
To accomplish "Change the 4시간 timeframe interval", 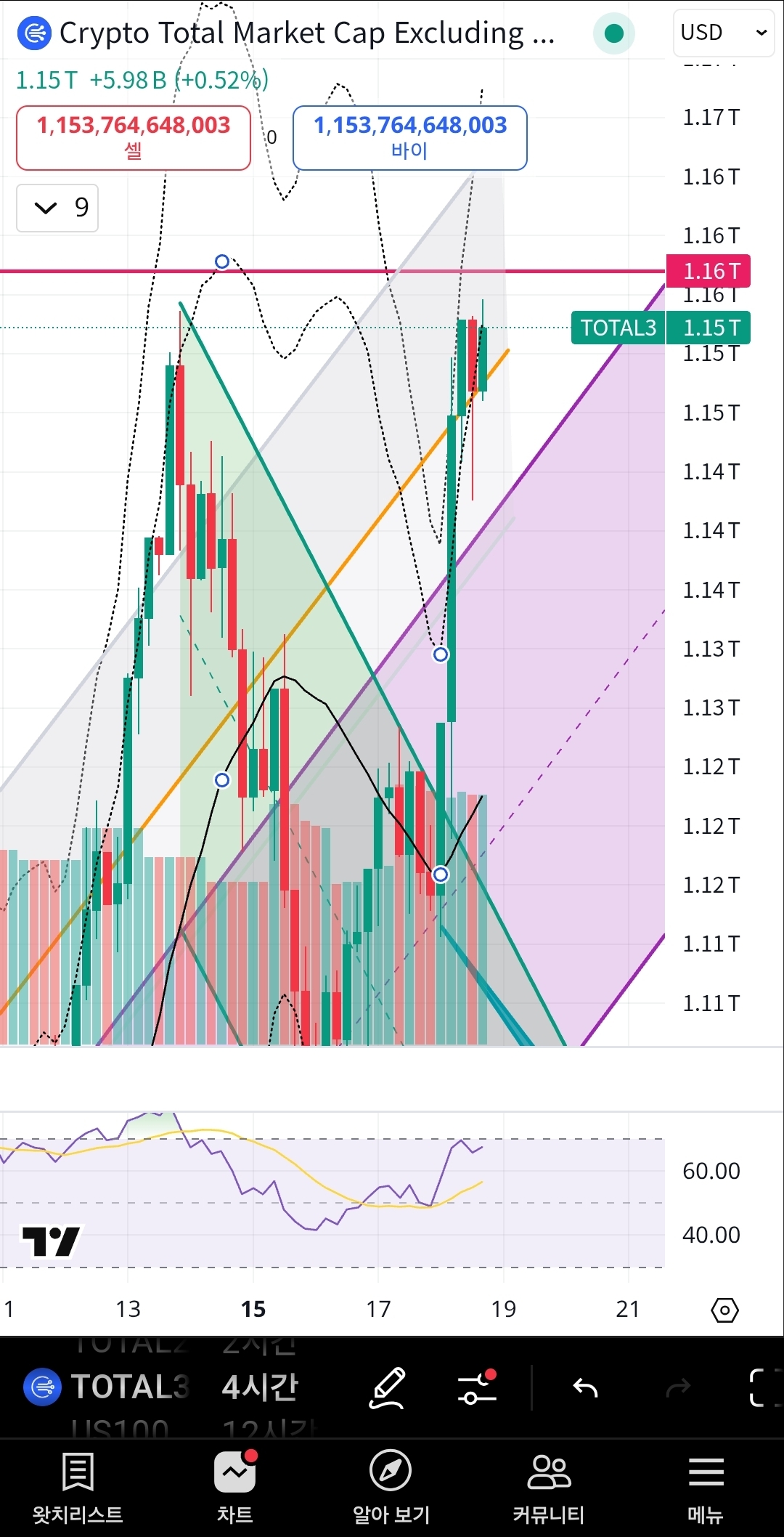I will pos(260,1387).
